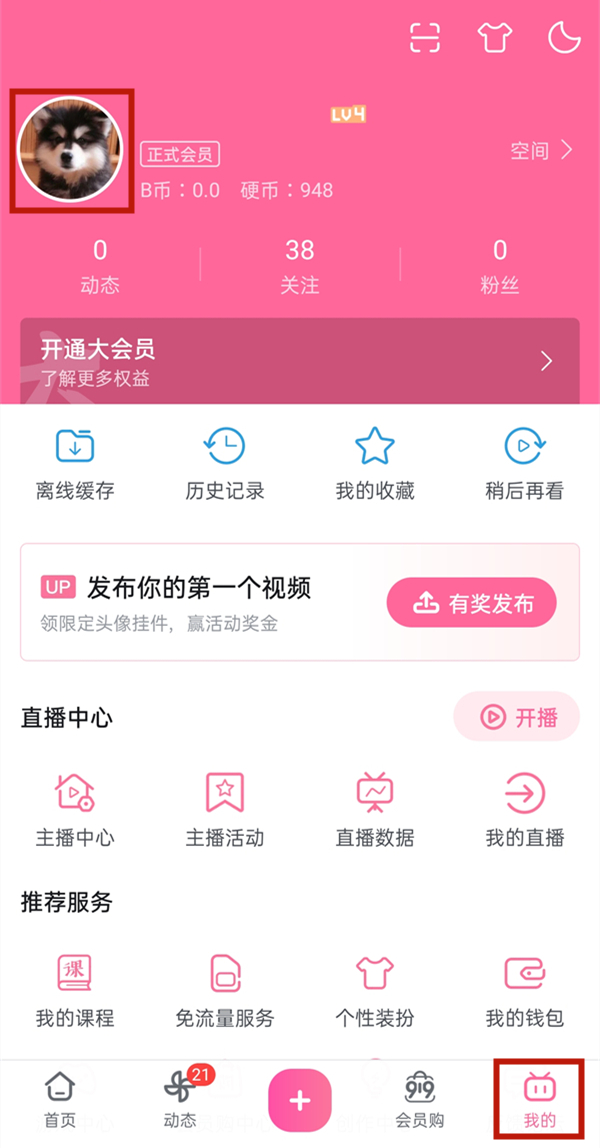Viewport: 600px width, 1148px height.
Task: Open the theme skin shirt icon
Action: 494,37
